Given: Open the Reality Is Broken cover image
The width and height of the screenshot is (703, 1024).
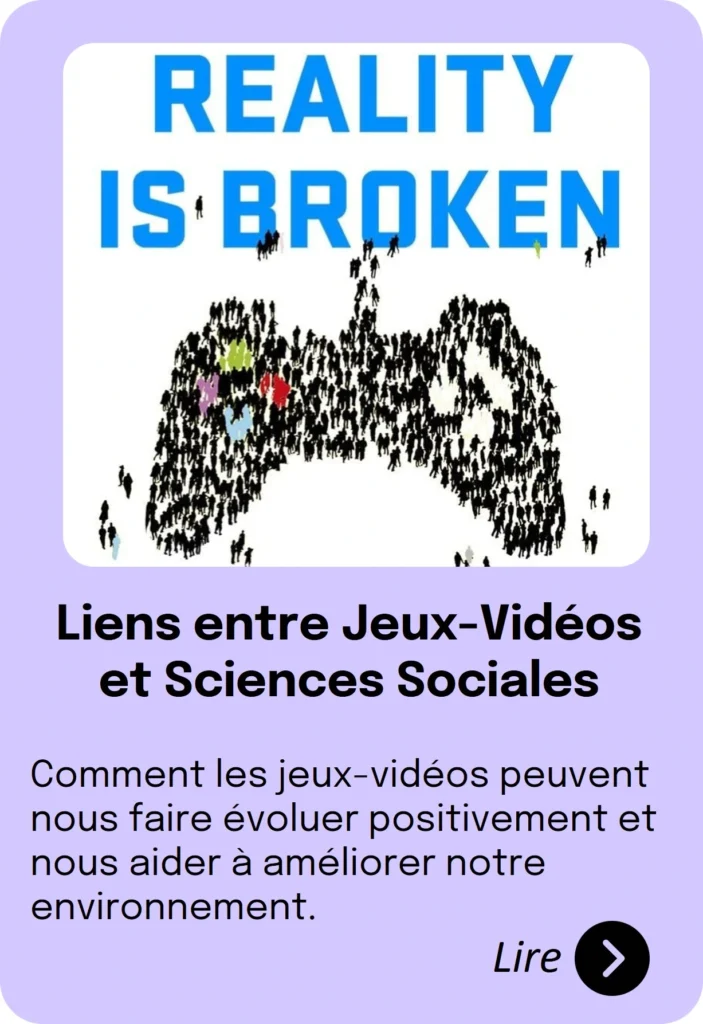Looking at the screenshot, I should (356, 305).
